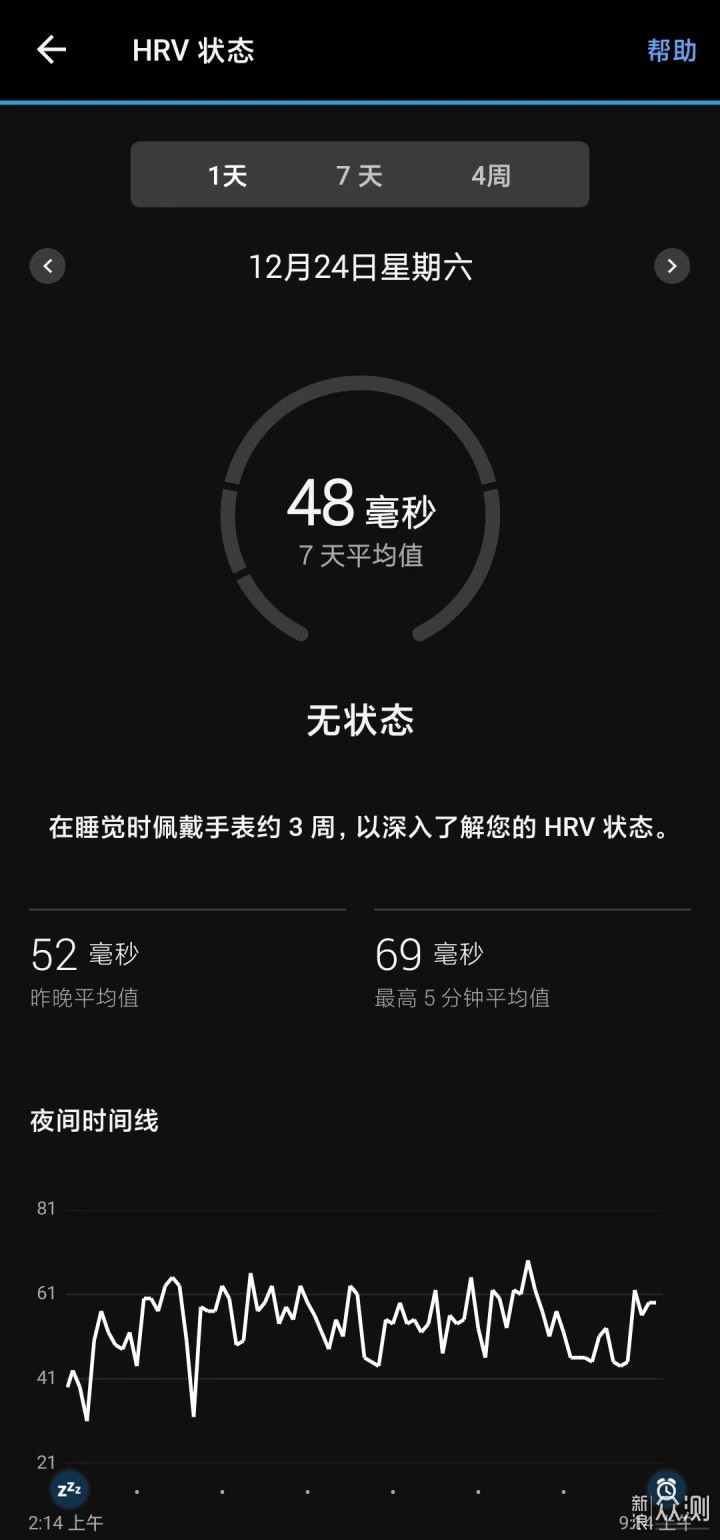Go to the previous day arrow

(48, 266)
